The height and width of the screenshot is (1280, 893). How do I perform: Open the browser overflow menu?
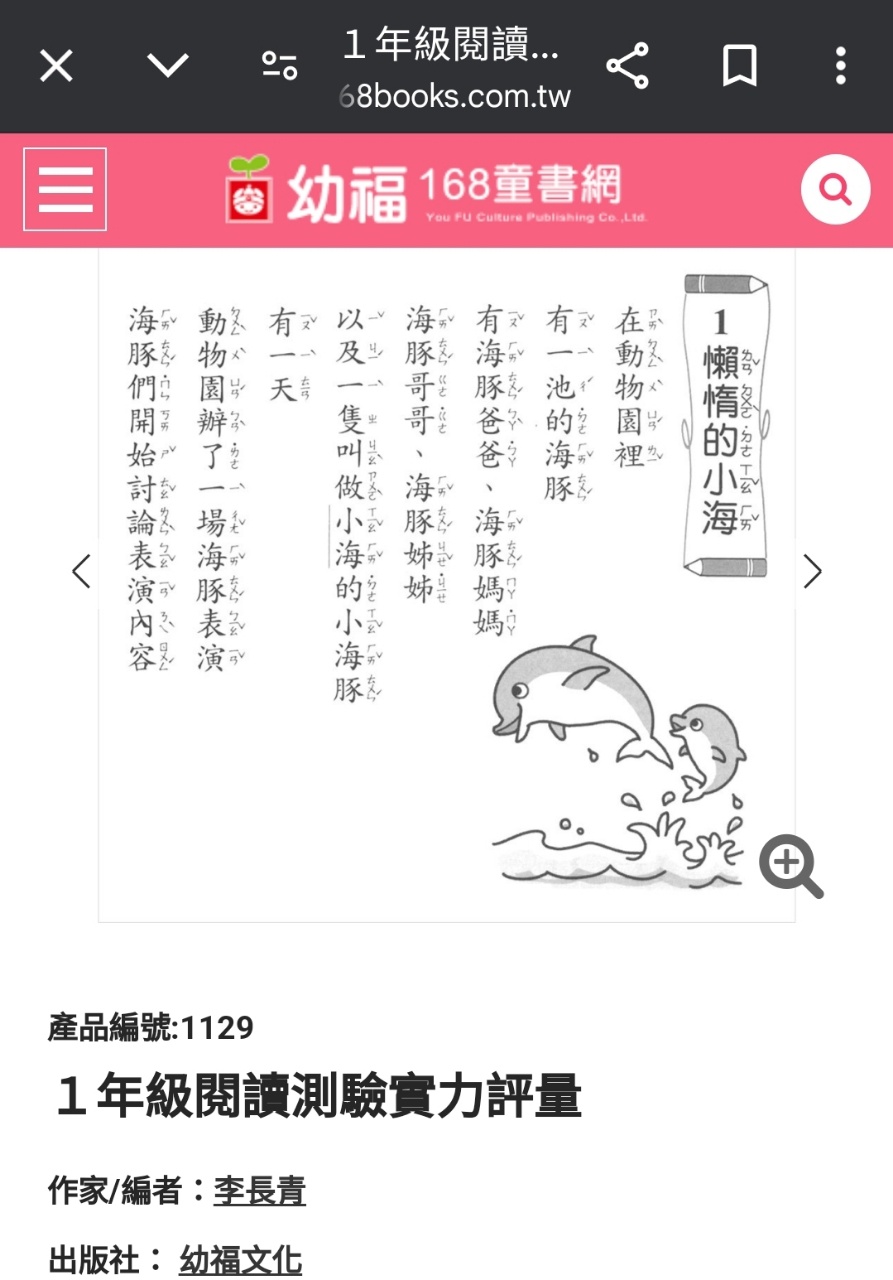(x=841, y=66)
